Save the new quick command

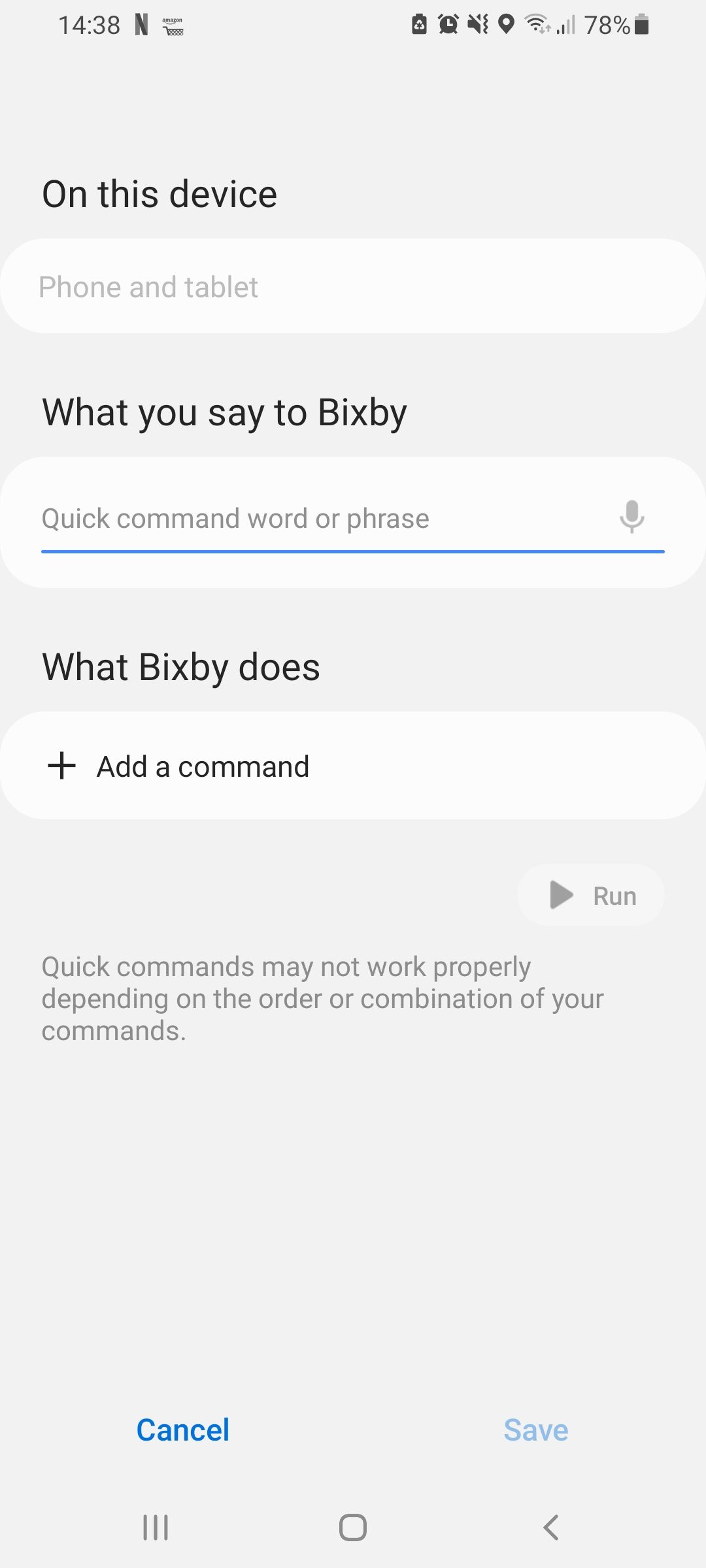pyautogui.click(x=535, y=1429)
